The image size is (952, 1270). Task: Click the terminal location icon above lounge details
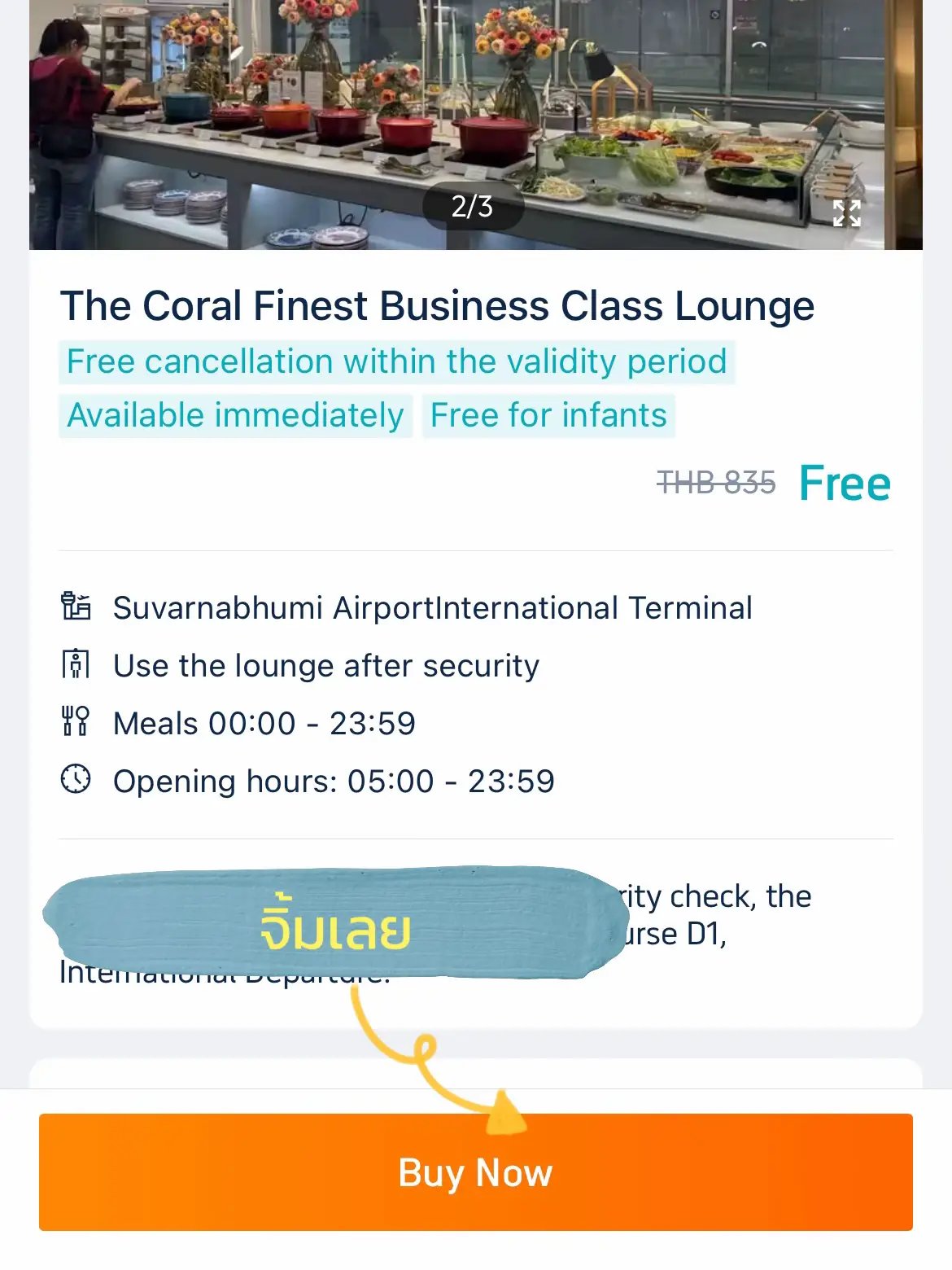(75, 607)
